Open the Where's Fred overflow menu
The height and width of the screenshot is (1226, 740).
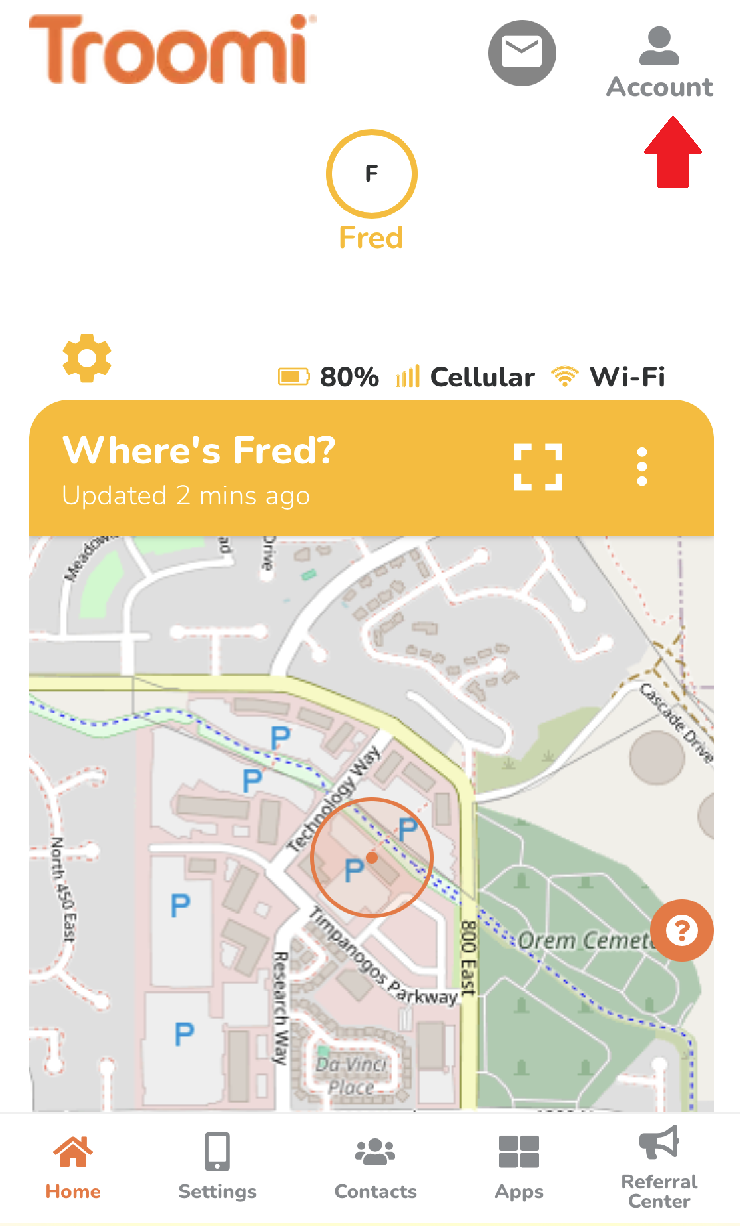(642, 467)
